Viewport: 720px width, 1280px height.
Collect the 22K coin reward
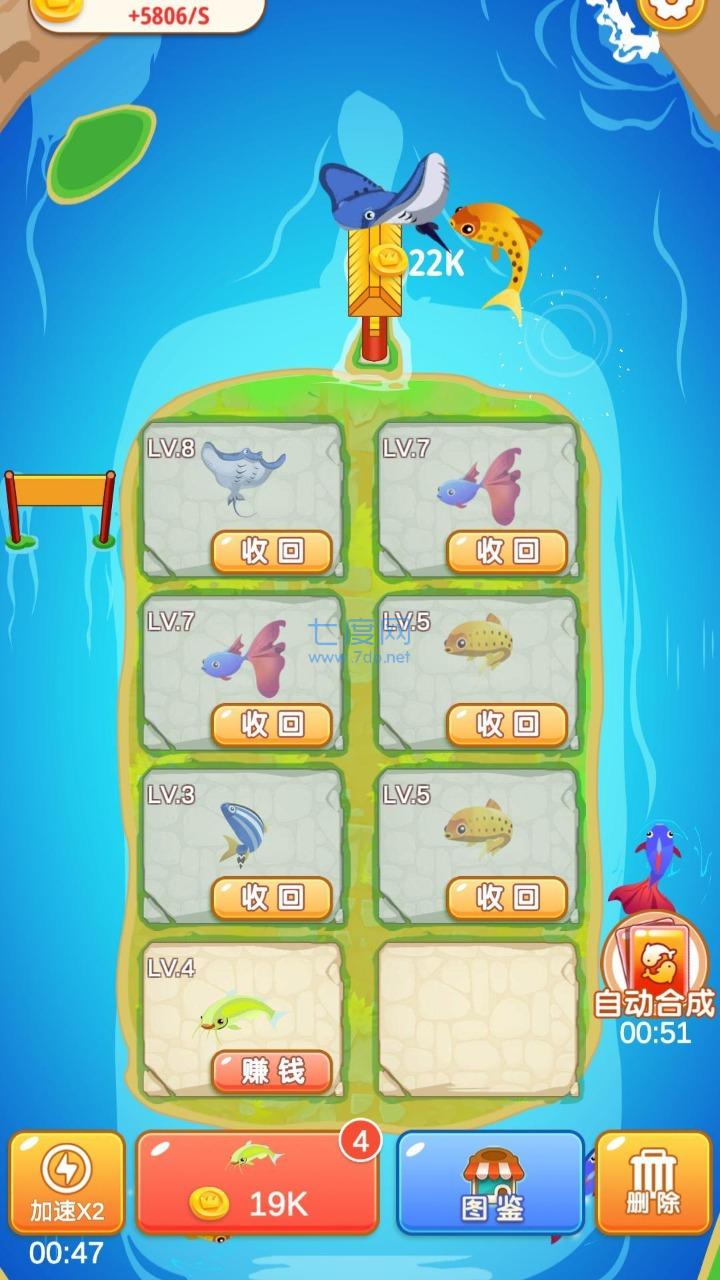[388, 262]
